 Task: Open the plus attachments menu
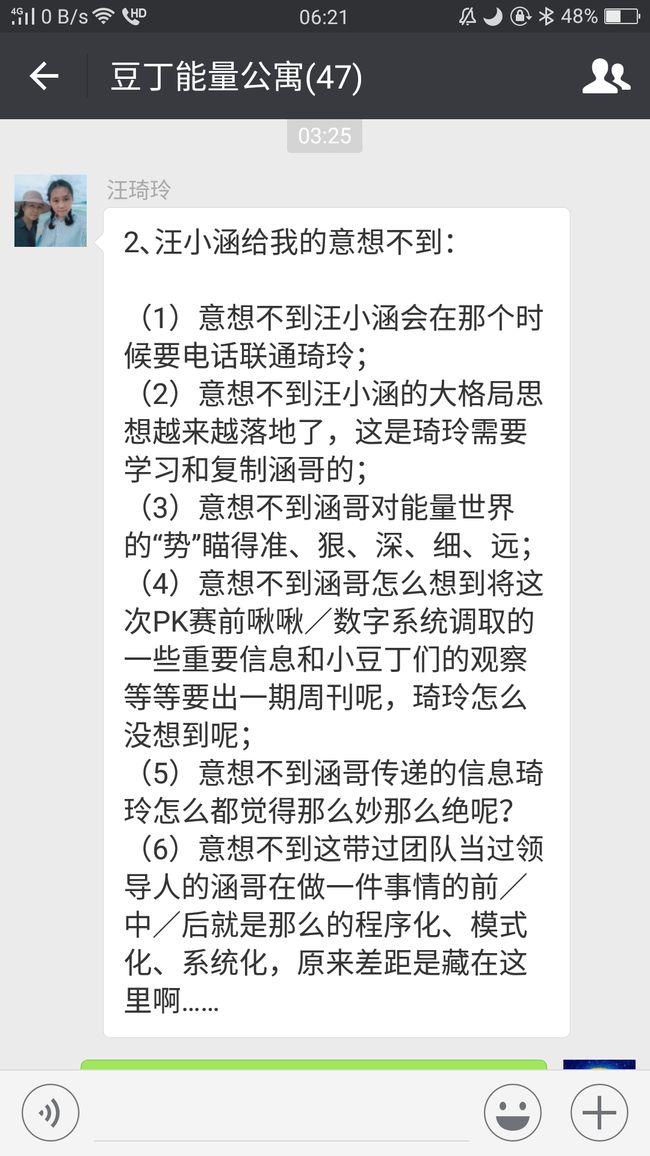pyautogui.click(x=599, y=1113)
